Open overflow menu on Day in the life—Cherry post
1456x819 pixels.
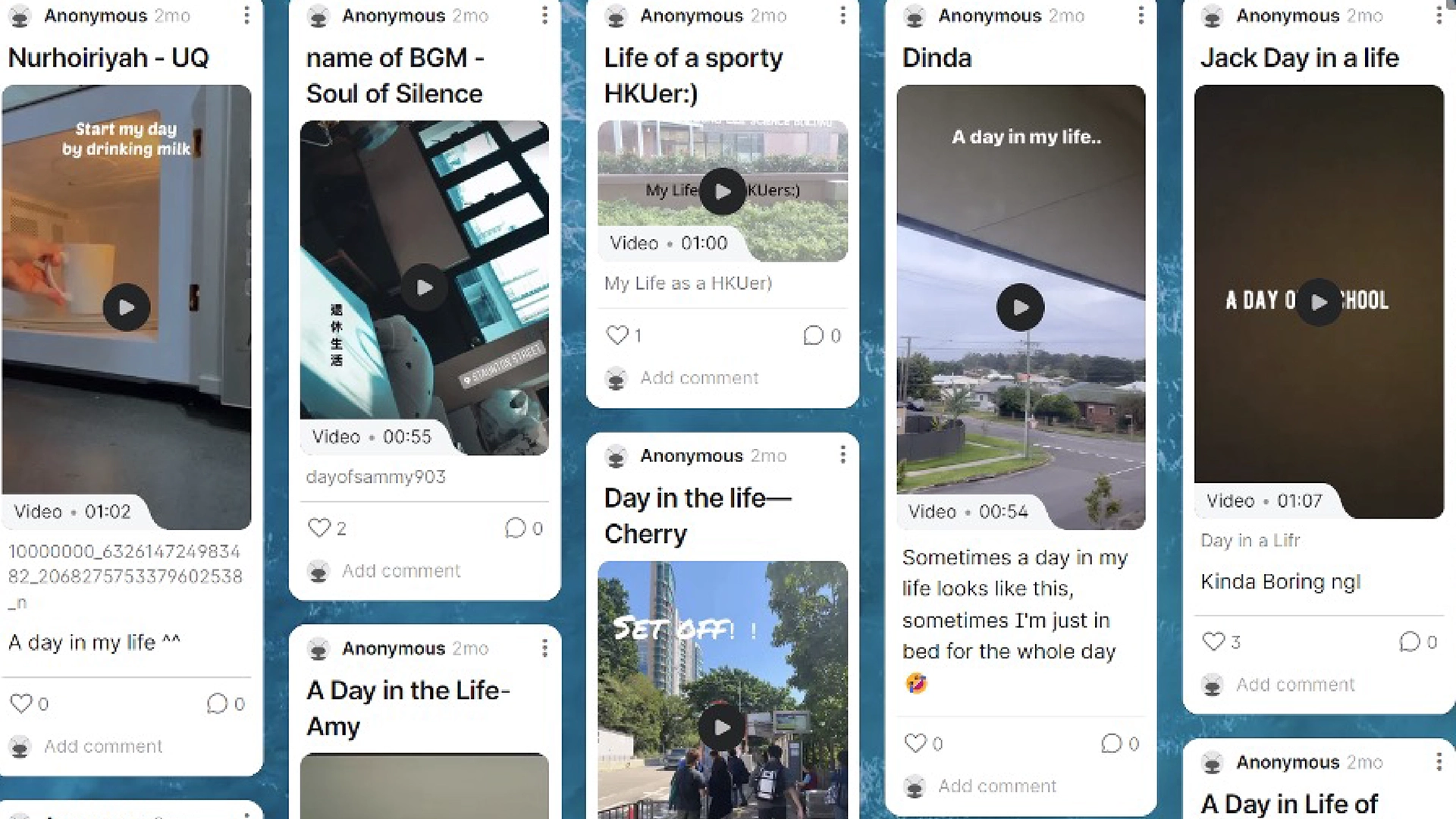click(843, 455)
